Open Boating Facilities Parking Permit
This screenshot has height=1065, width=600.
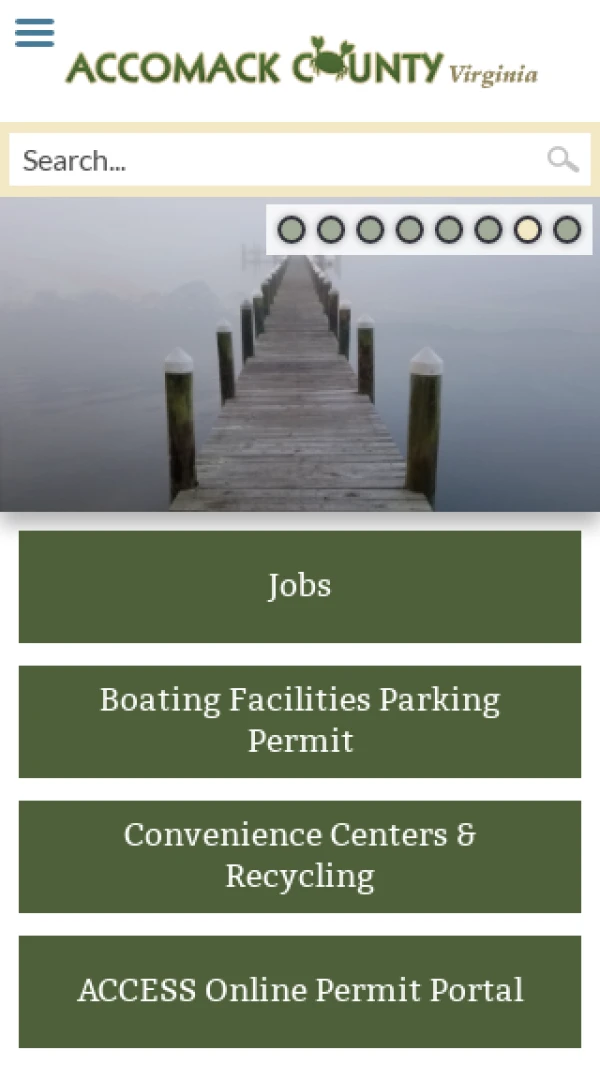(300, 721)
